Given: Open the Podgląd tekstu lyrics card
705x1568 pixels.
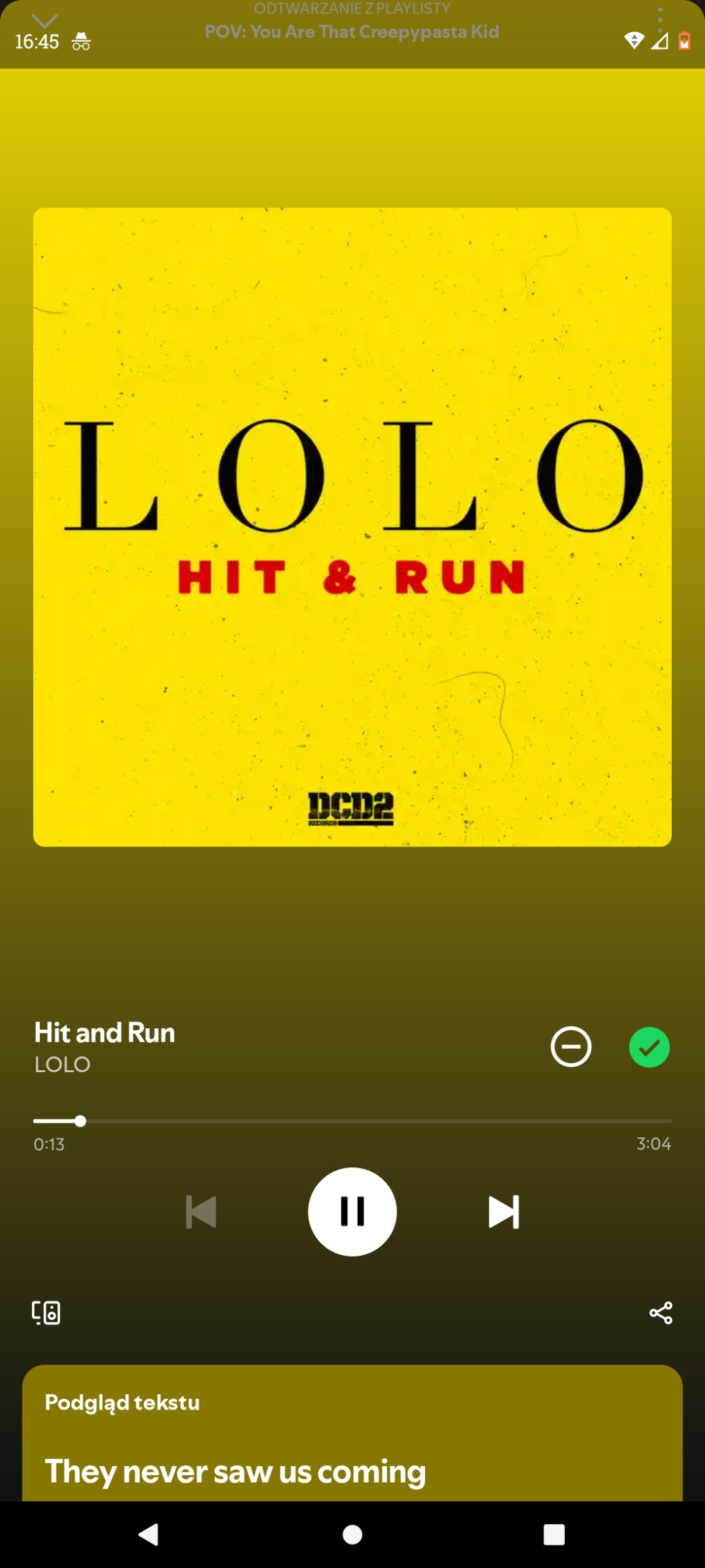Looking at the screenshot, I should pyautogui.click(x=352, y=1431).
